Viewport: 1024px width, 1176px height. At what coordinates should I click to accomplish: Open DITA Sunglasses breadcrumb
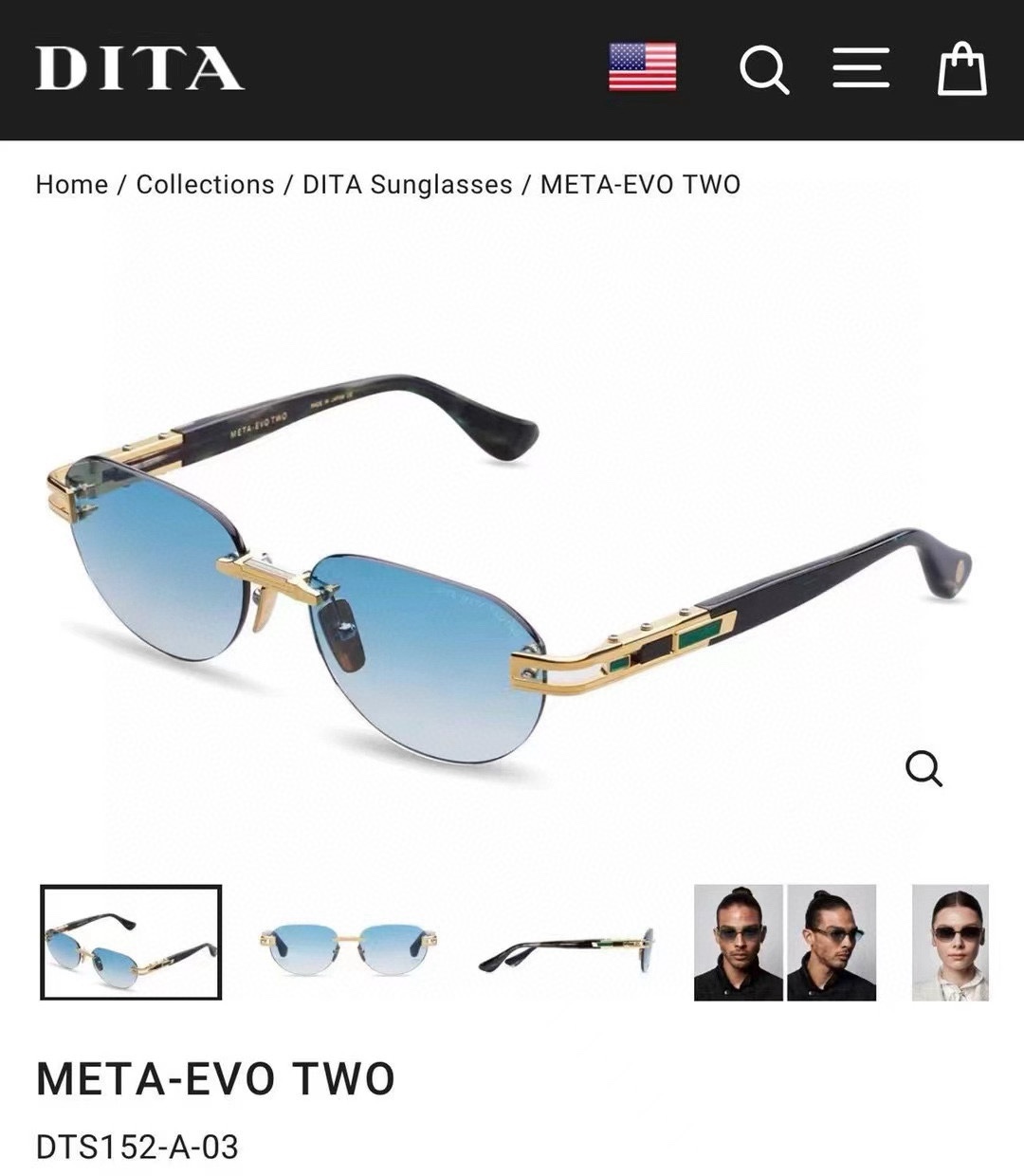(x=407, y=184)
